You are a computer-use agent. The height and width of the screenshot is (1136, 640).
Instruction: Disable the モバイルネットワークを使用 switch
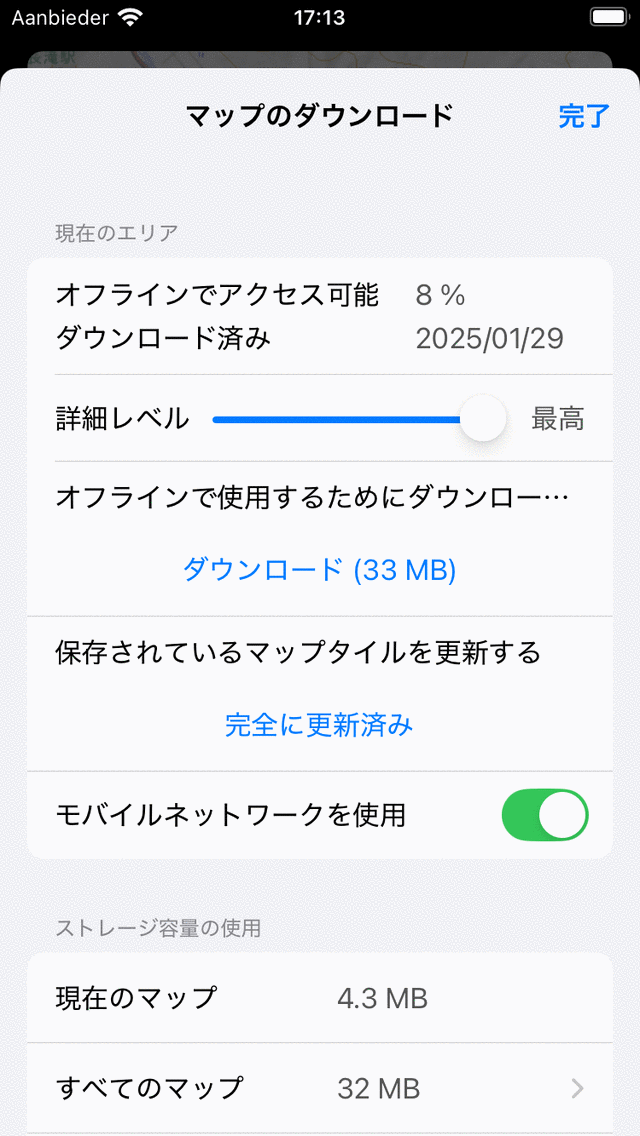(x=544, y=815)
